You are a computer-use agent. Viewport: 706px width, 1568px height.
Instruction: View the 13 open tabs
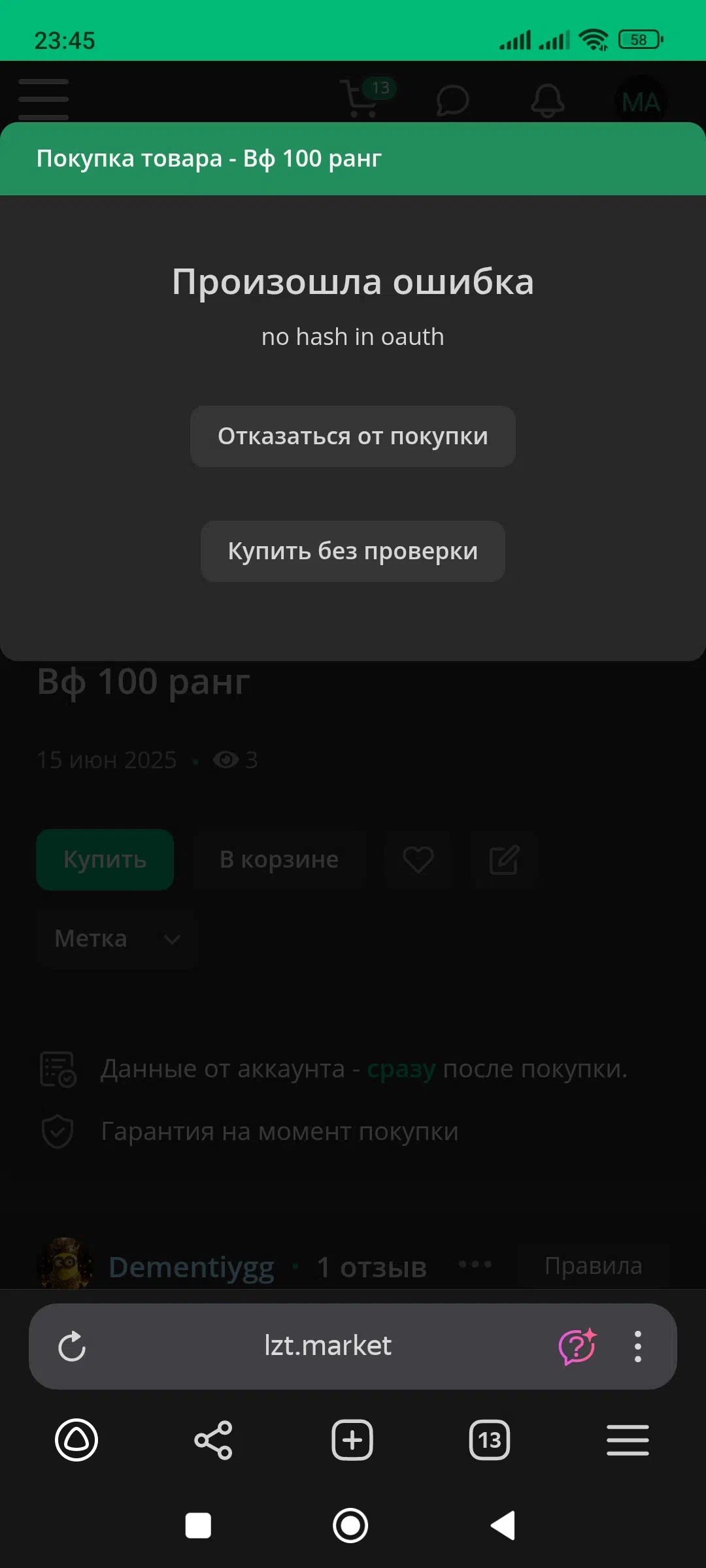point(490,1440)
